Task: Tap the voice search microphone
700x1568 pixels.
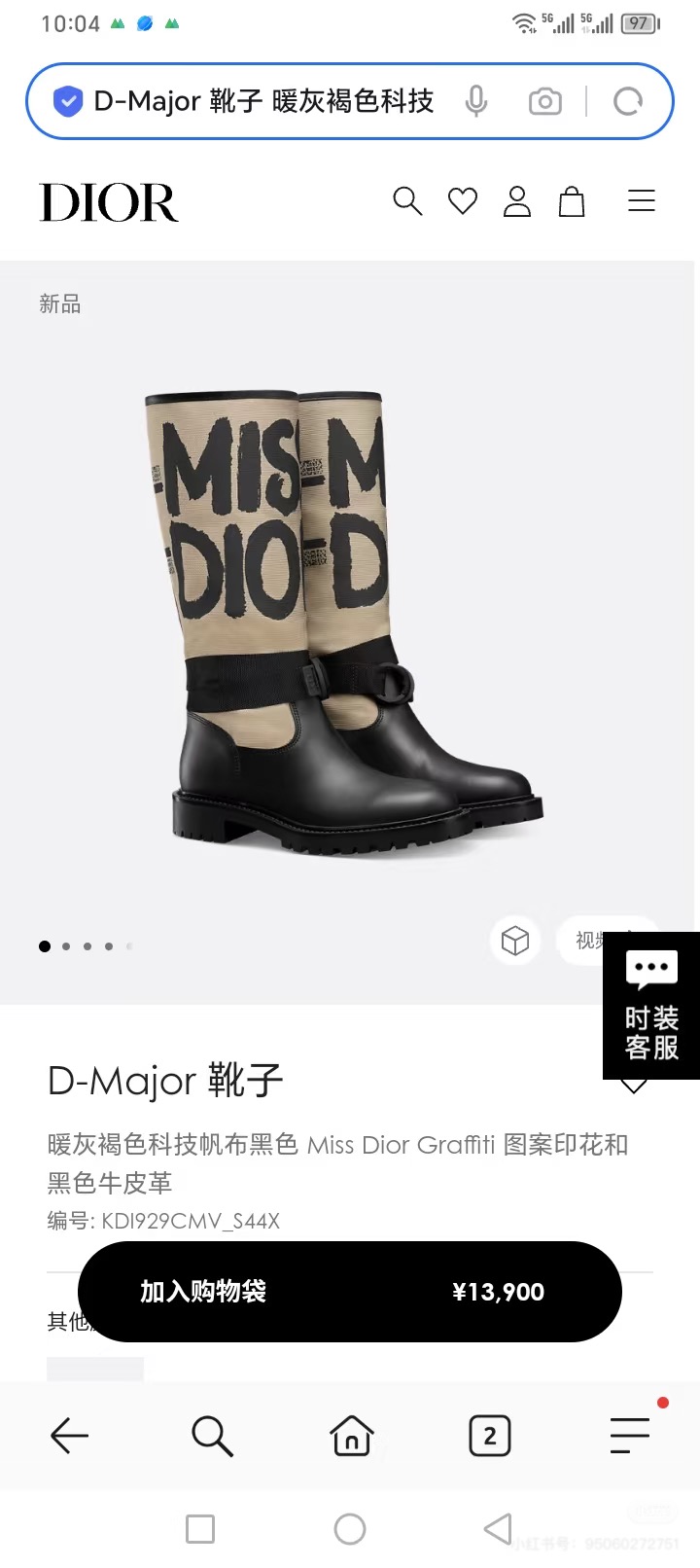Action: (476, 100)
